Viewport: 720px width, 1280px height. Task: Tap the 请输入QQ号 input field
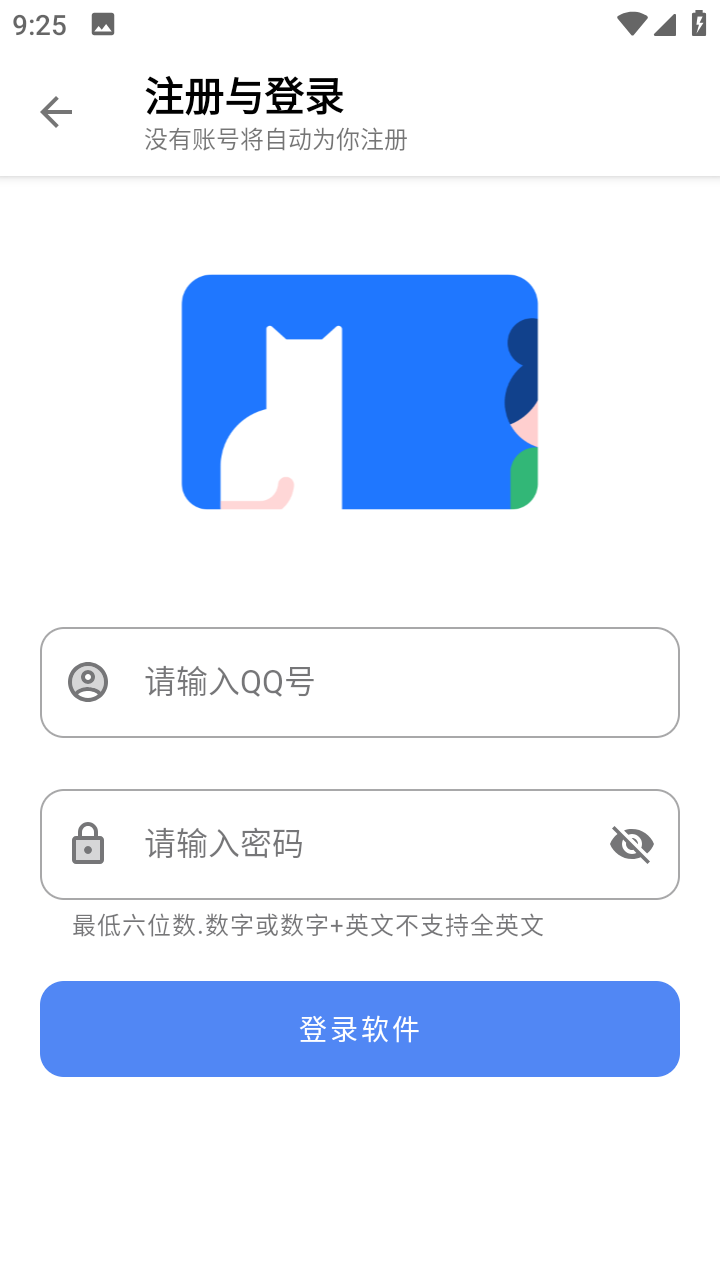coord(360,682)
